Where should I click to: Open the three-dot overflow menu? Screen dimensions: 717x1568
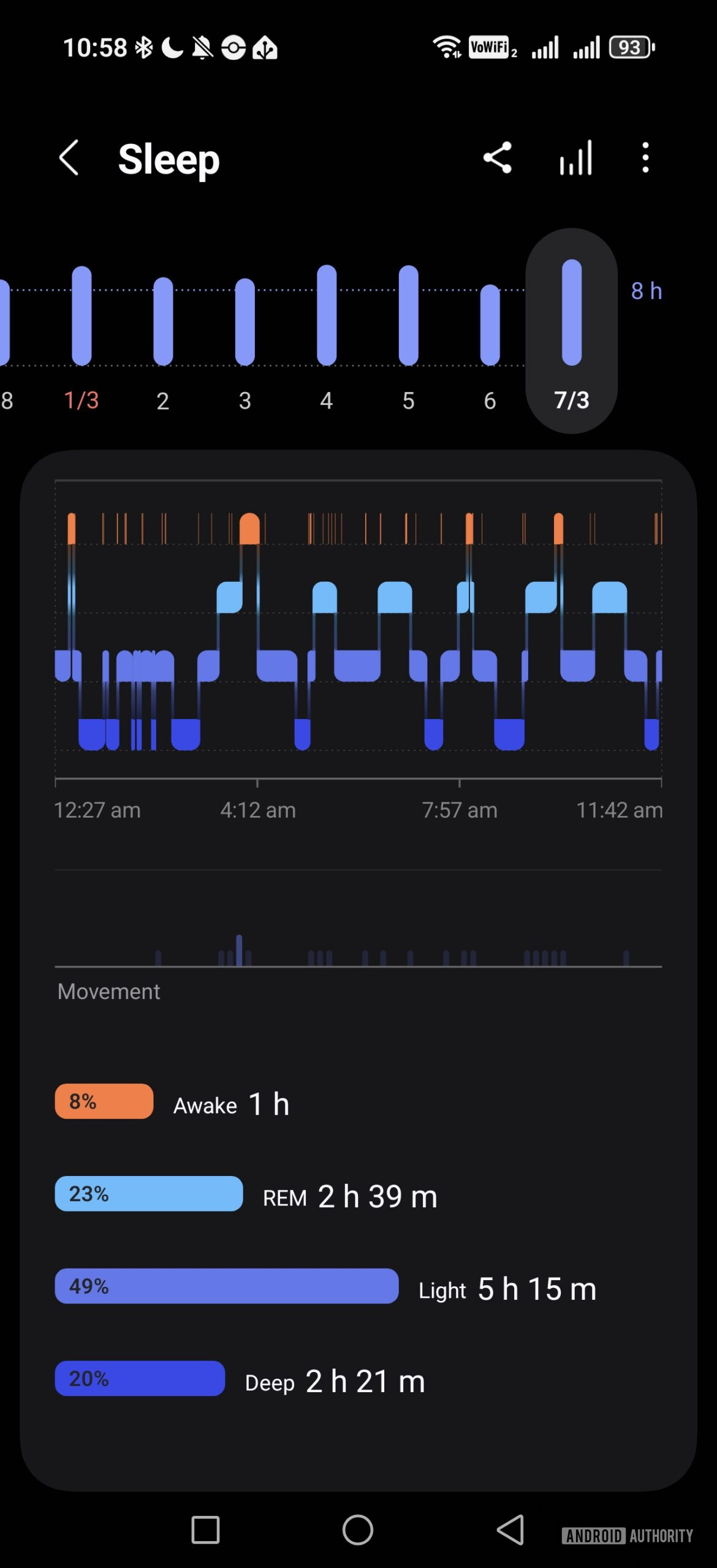[645, 158]
